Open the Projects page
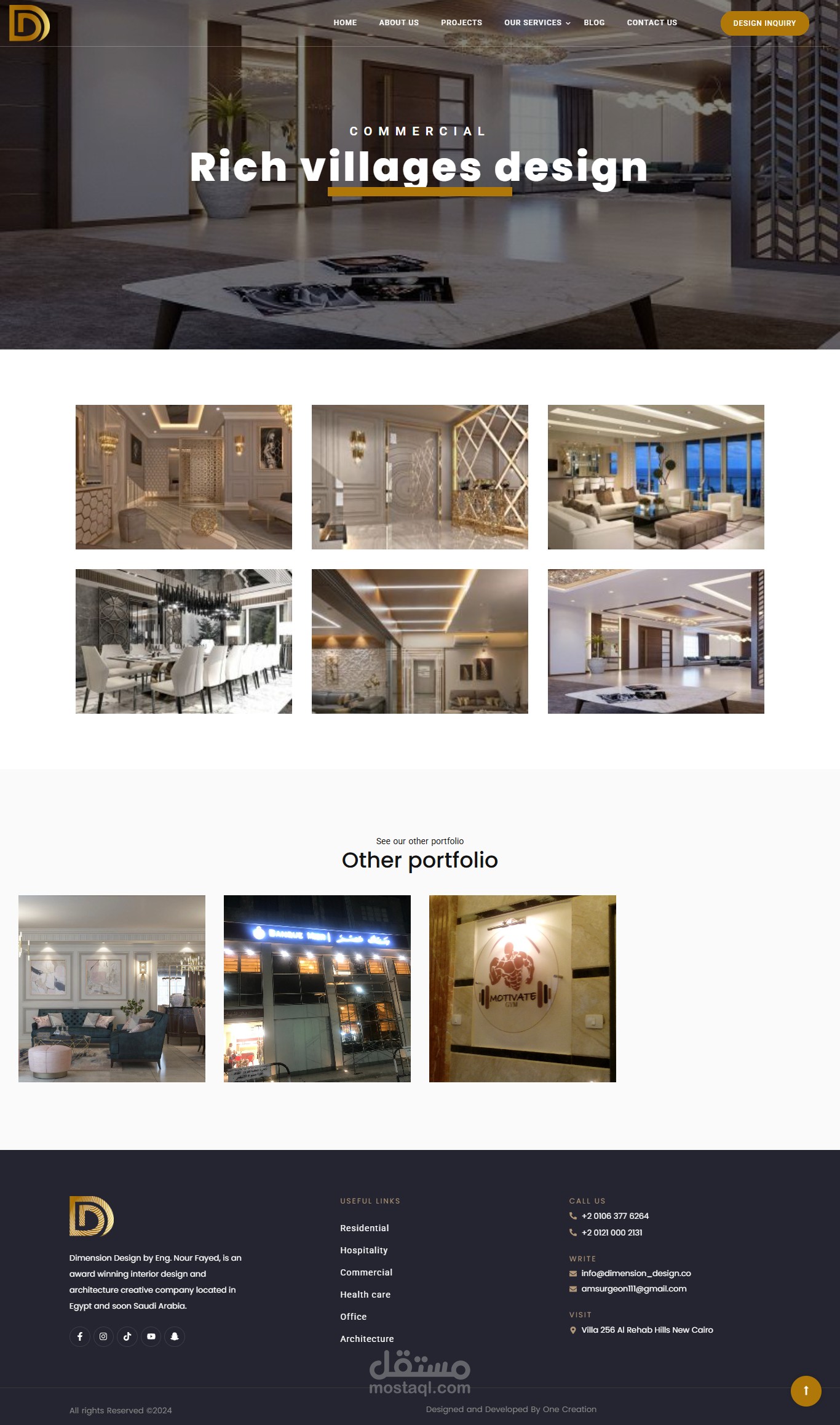 tap(461, 23)
